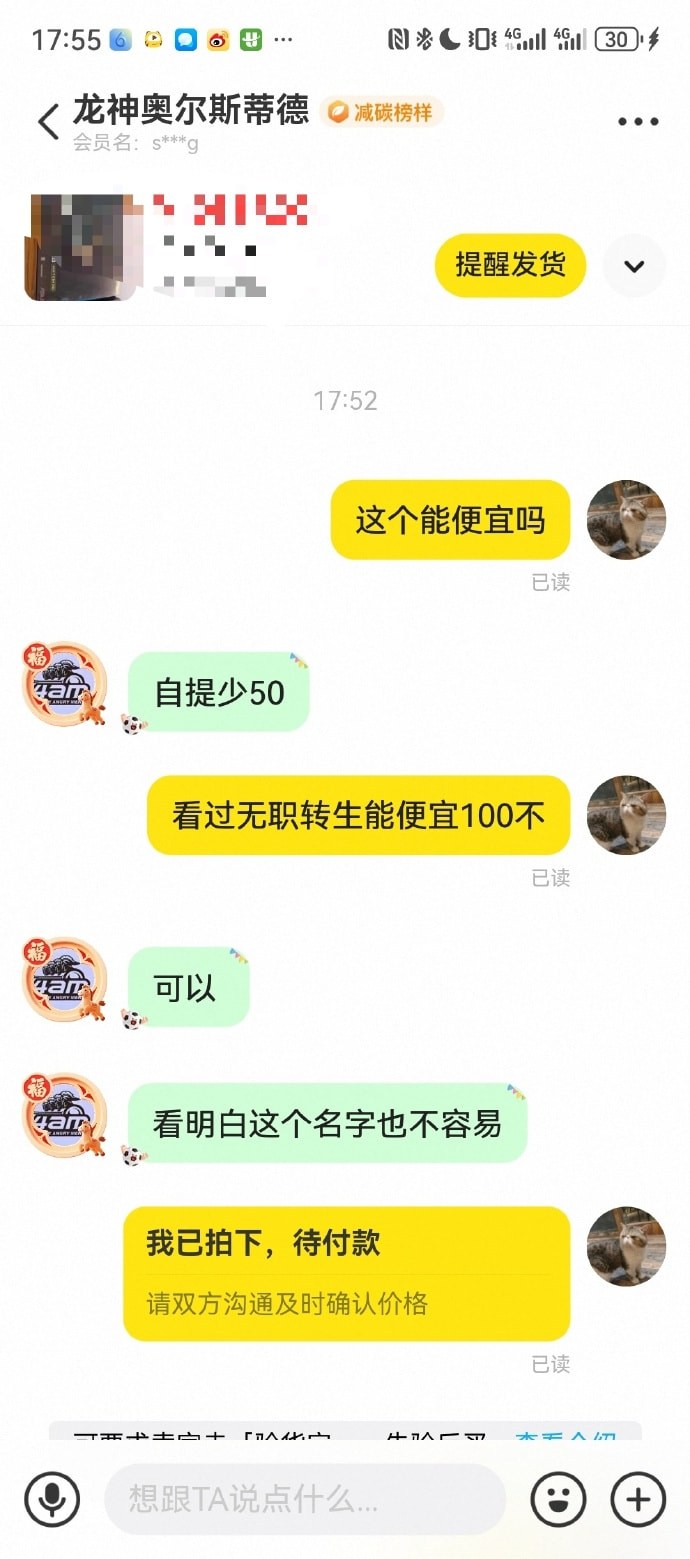Open the 我已拍下，待付款 order card
This screenshot has height=1559, width=690.
tap(347, 1273)
